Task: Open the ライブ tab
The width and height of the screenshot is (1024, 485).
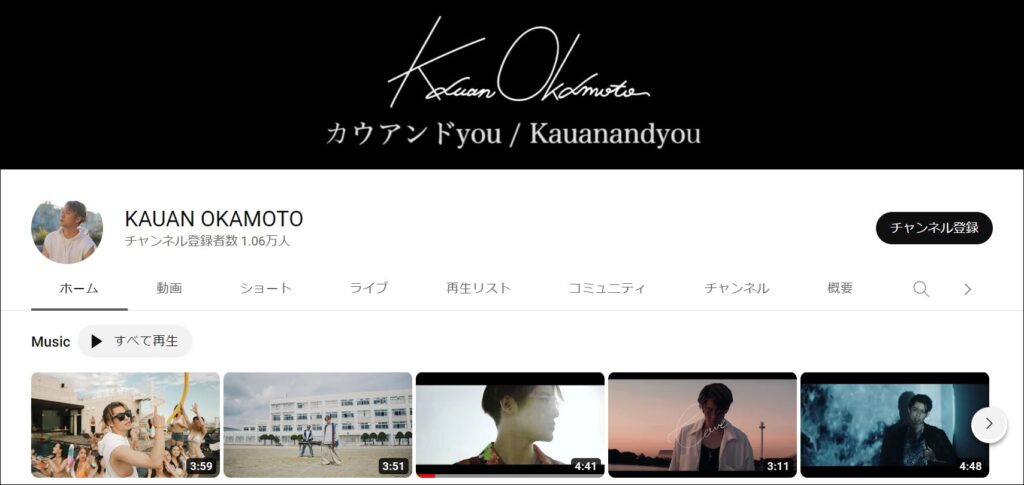Action: (x=368, y=288)
